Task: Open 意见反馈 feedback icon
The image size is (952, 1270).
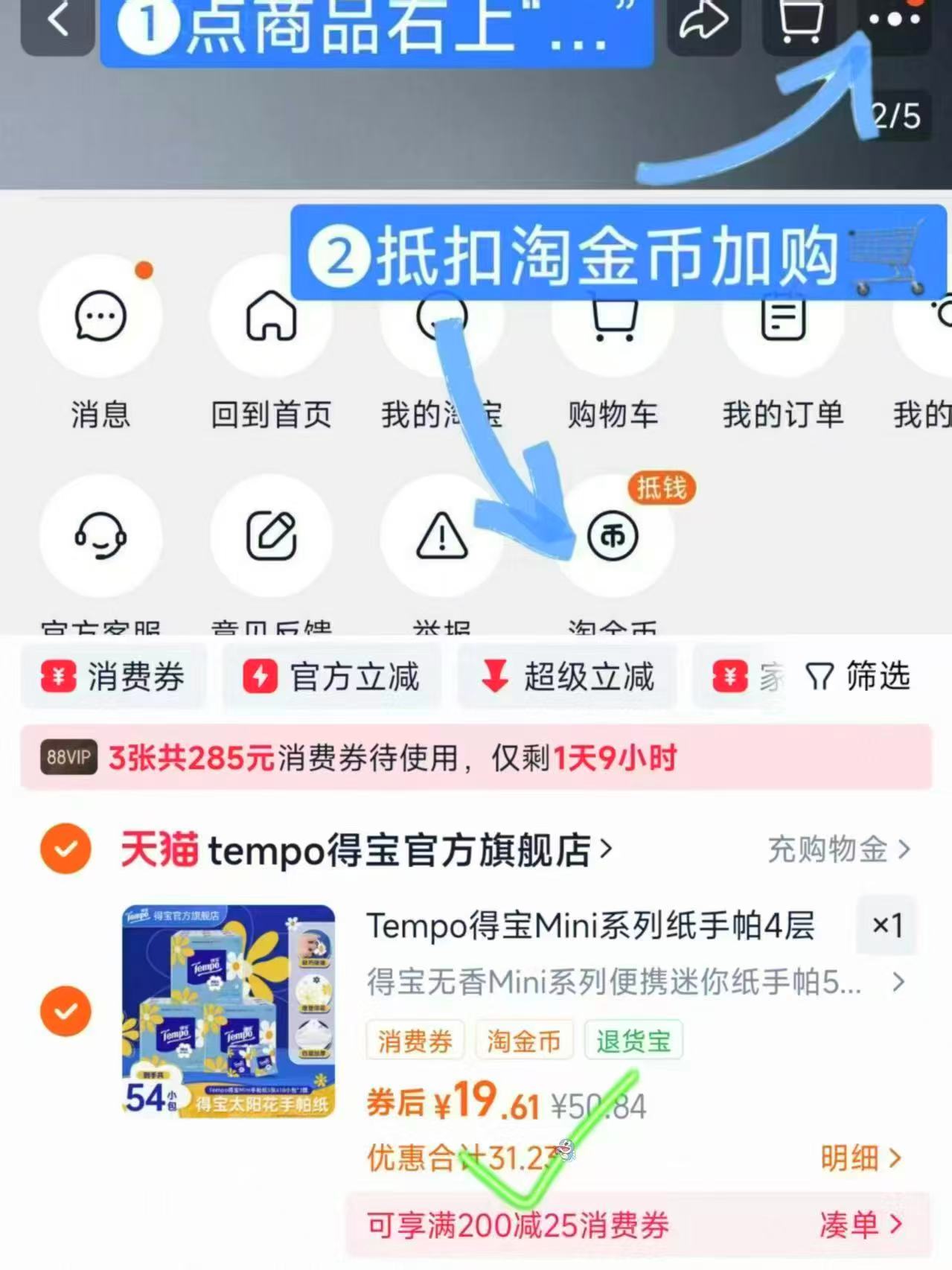Action: (x=271, y=536)
